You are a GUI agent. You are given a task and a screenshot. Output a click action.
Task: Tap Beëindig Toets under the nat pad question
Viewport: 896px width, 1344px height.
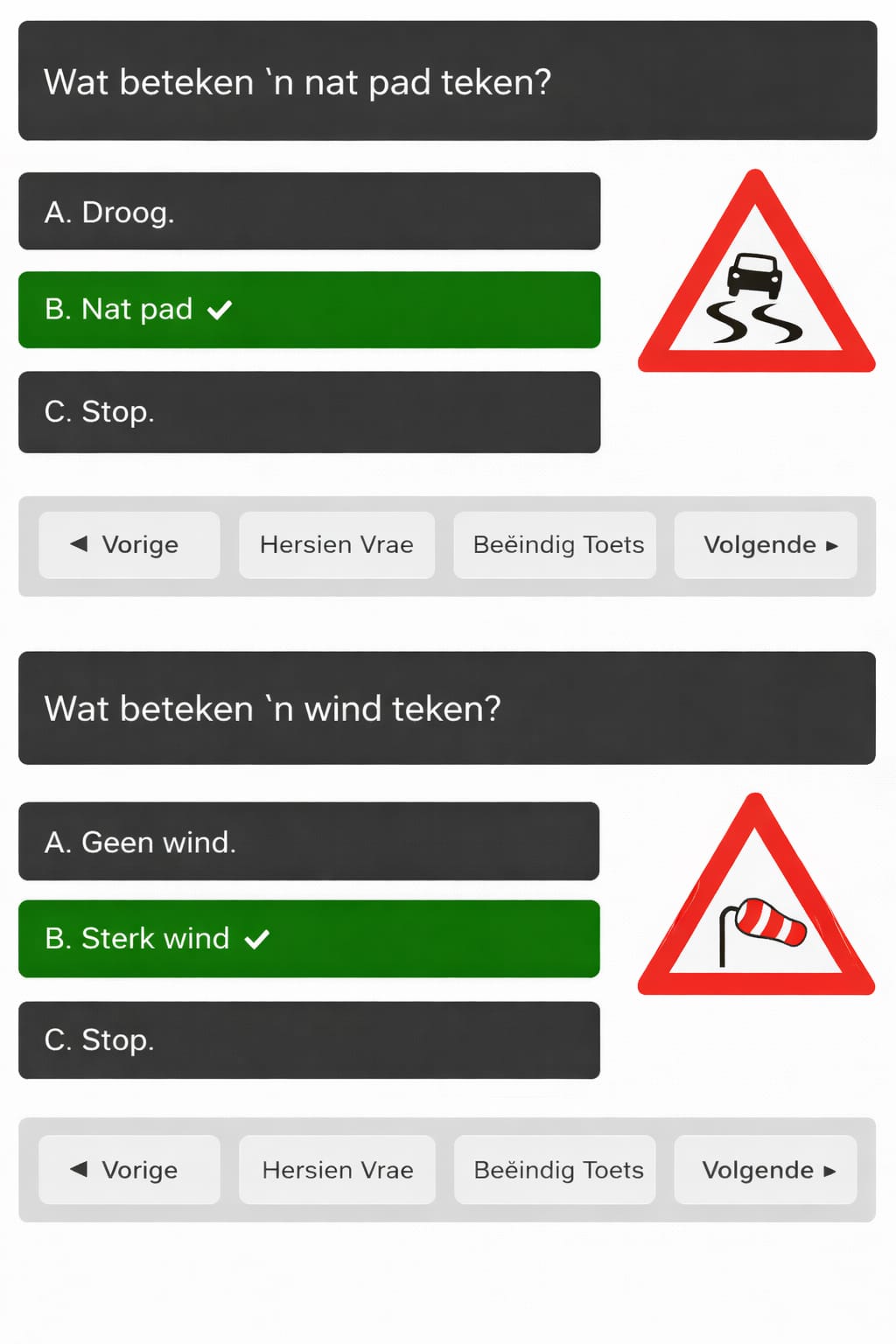coord(555,545)
